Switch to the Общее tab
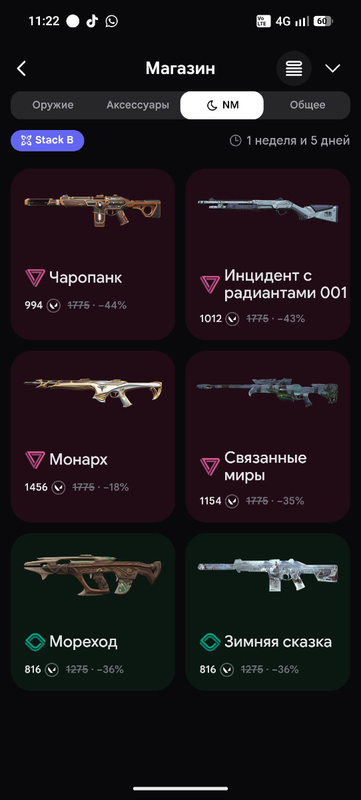 click(x=307, y=105)
